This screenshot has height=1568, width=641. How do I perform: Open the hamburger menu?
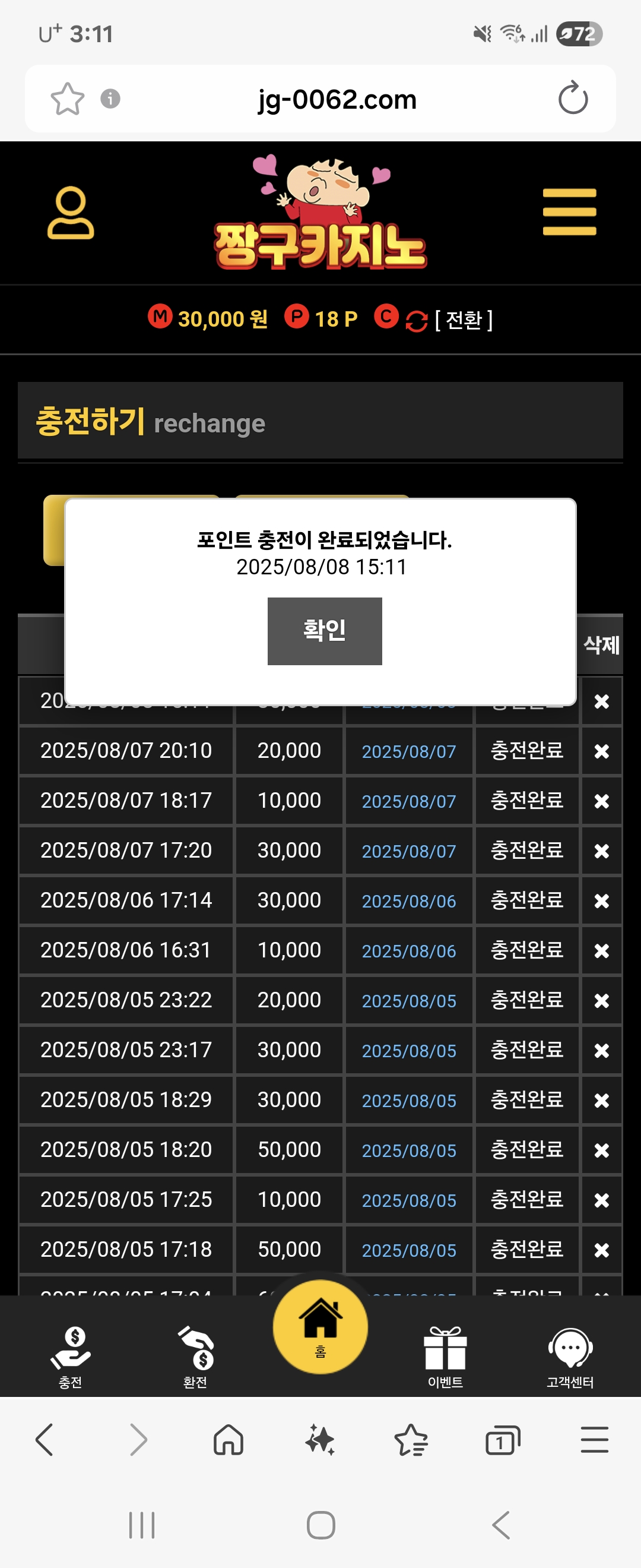click(x=569, y=212)
